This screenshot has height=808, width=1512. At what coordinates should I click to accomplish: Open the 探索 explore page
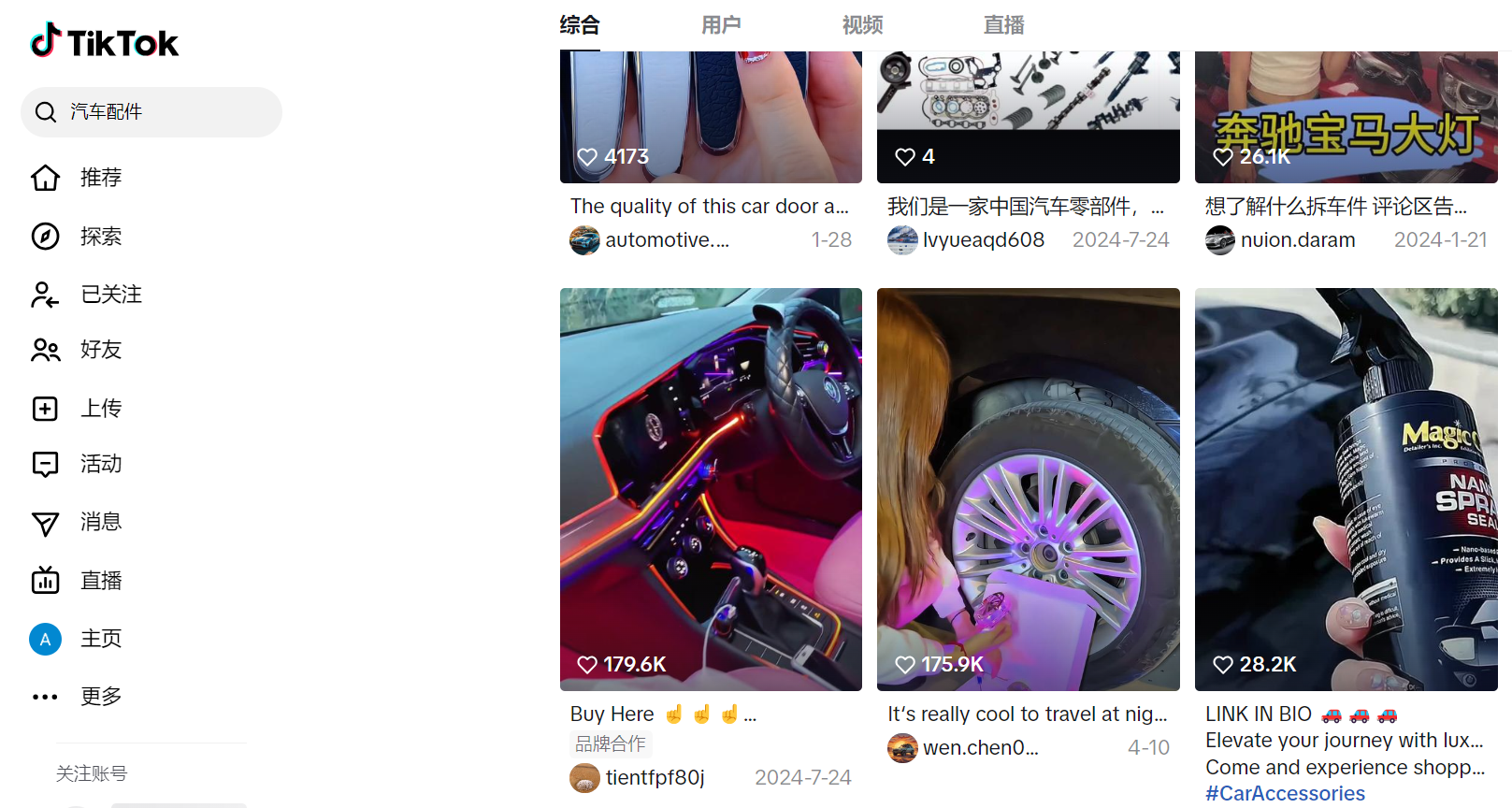pyautogui.click(x=100, y=237)
